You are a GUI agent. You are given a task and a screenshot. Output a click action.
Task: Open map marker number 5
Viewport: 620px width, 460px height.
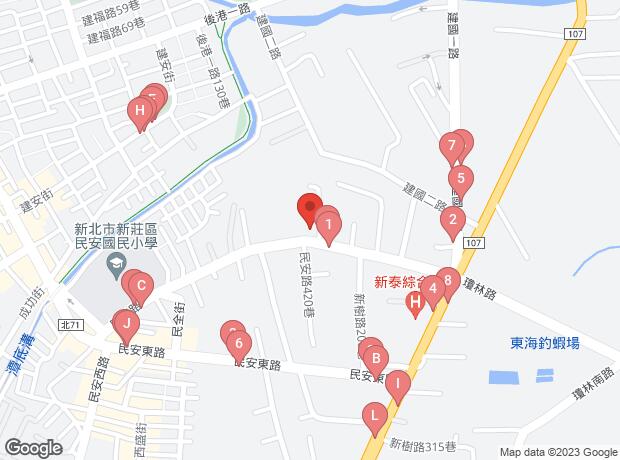tap(459, 180)
